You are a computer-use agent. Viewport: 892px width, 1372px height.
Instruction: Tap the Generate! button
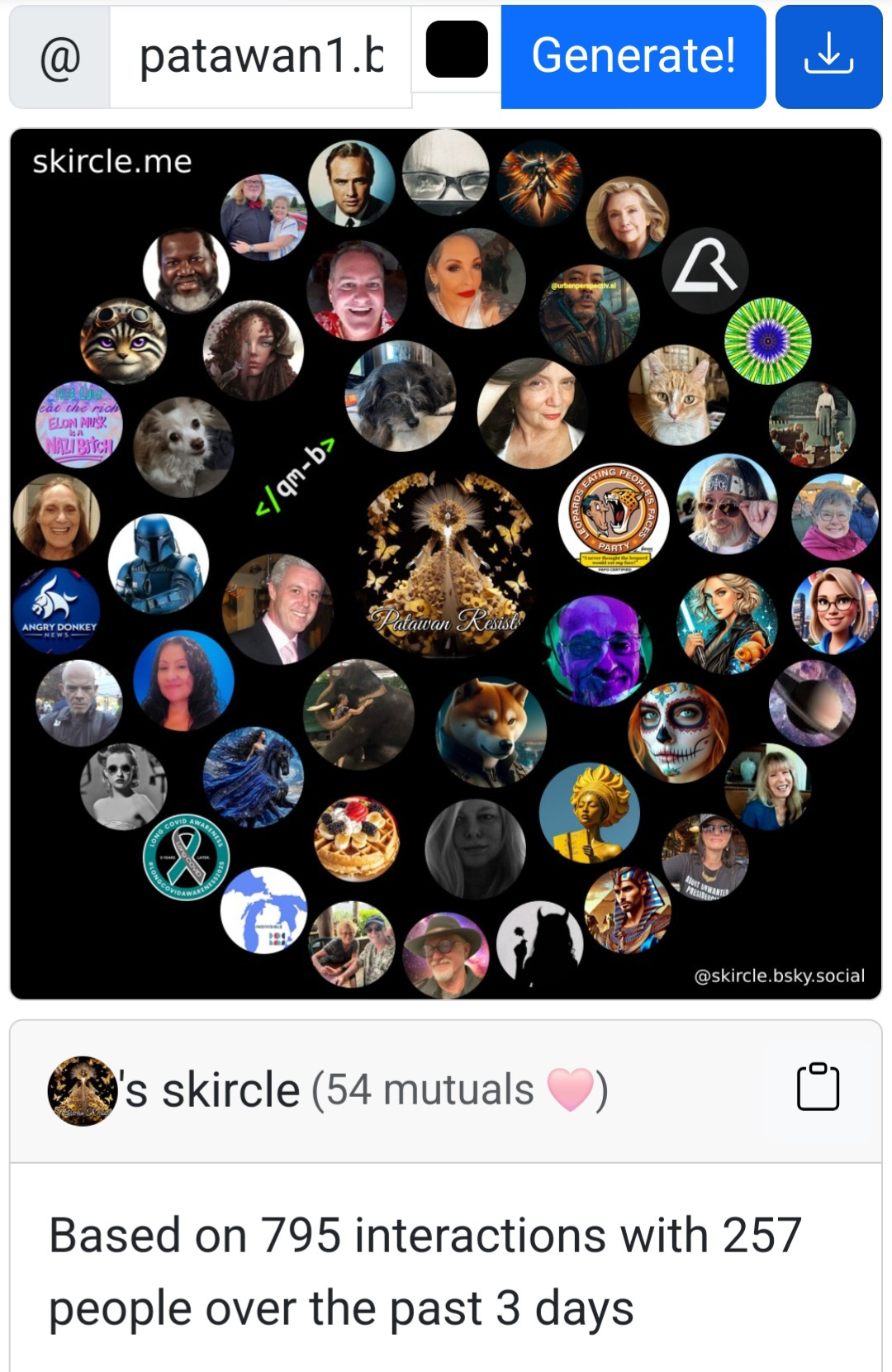[x=633, y=57]
